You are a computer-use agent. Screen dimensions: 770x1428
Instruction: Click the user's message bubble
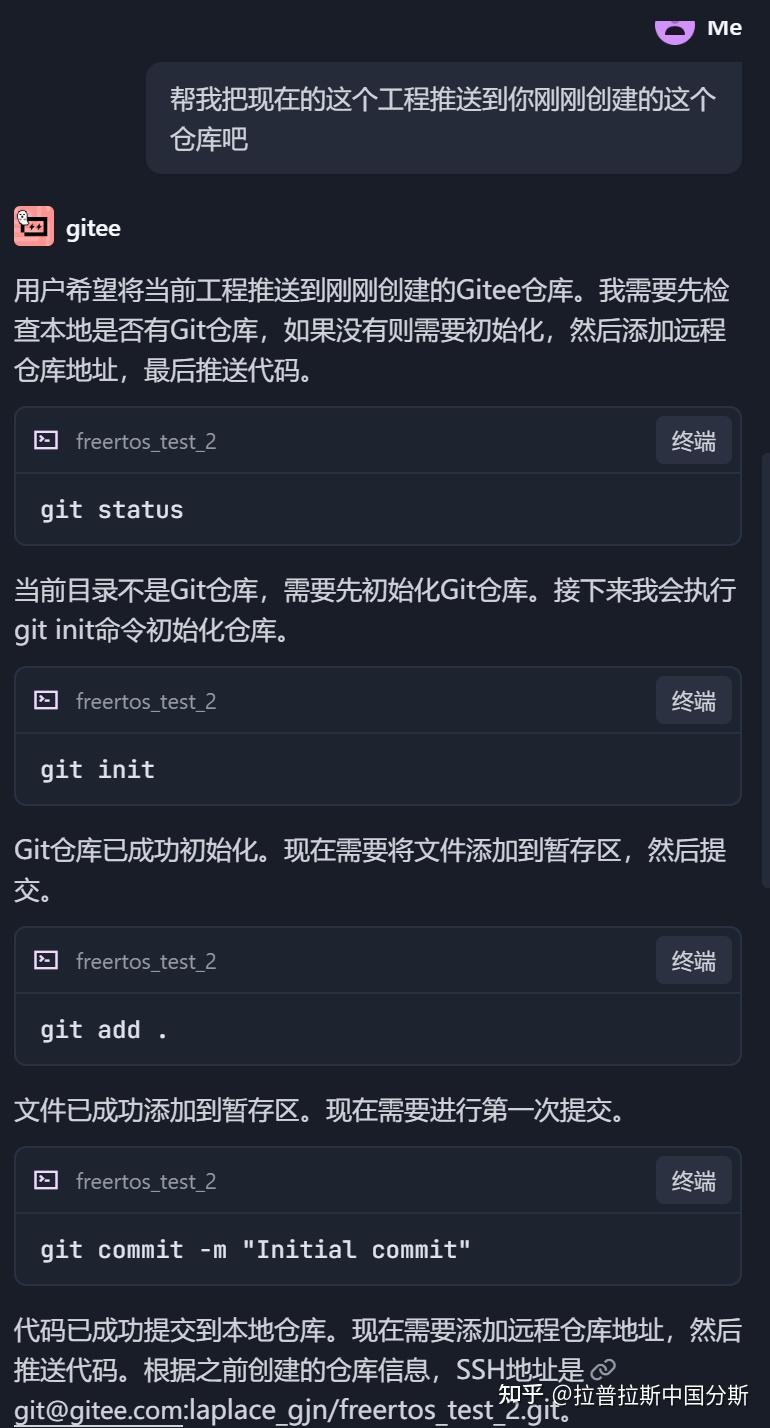tap(443, 117)
